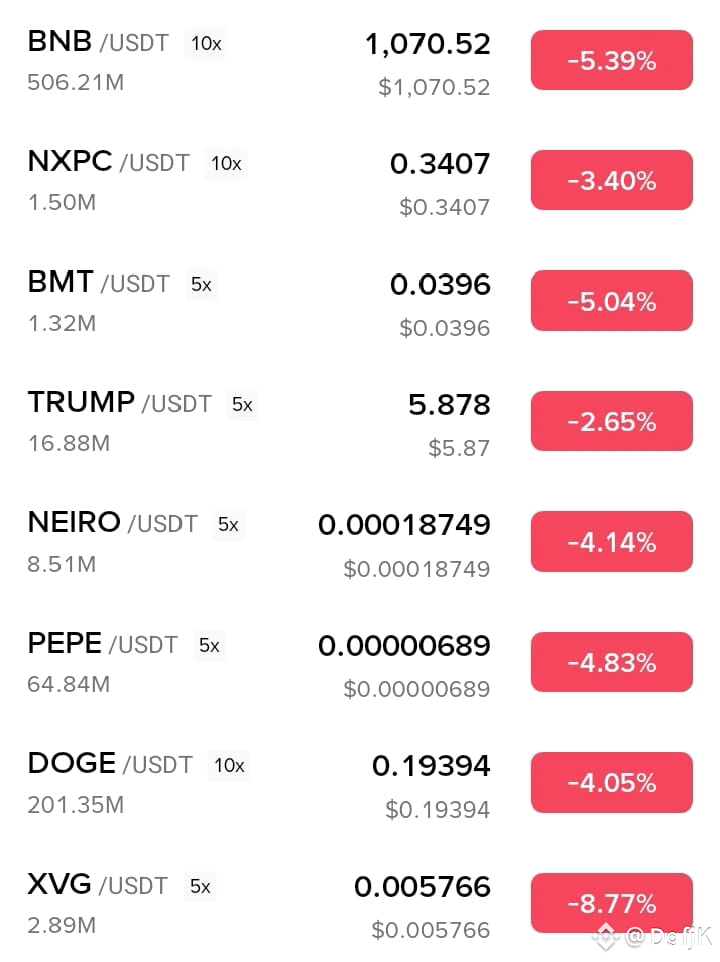View BMT/USDT market details
720x962 pixels.
[x=360, y=301]
